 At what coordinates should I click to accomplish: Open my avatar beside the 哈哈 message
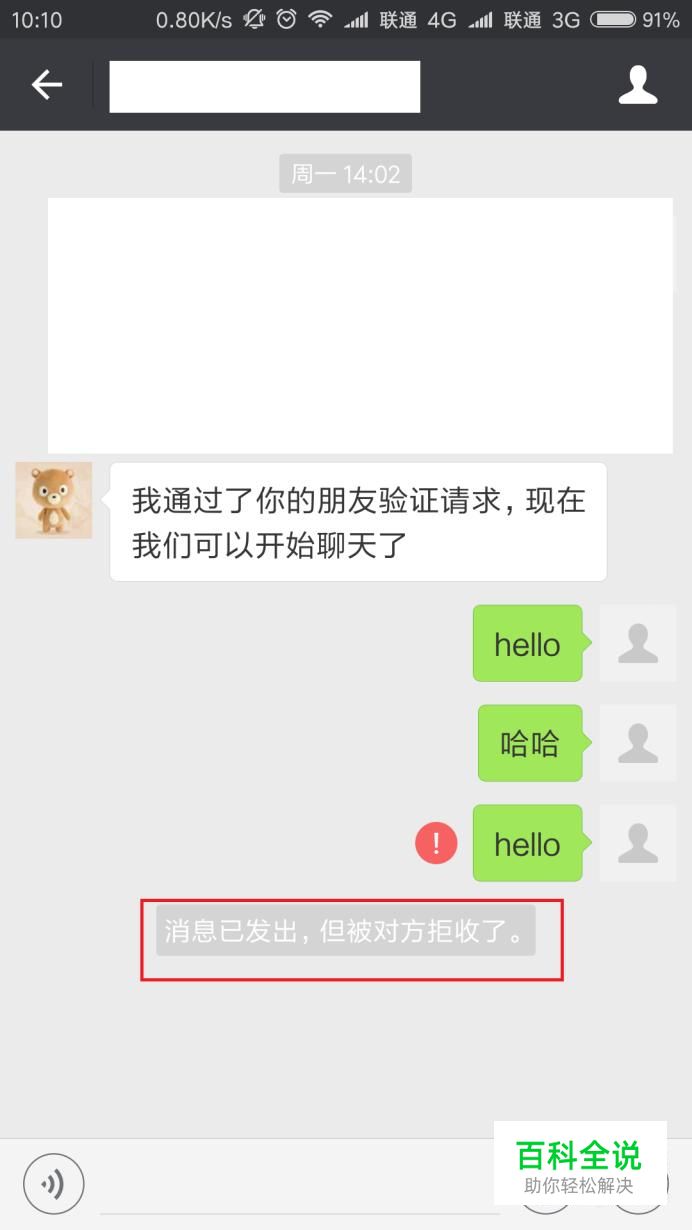[x=637, y=743]
